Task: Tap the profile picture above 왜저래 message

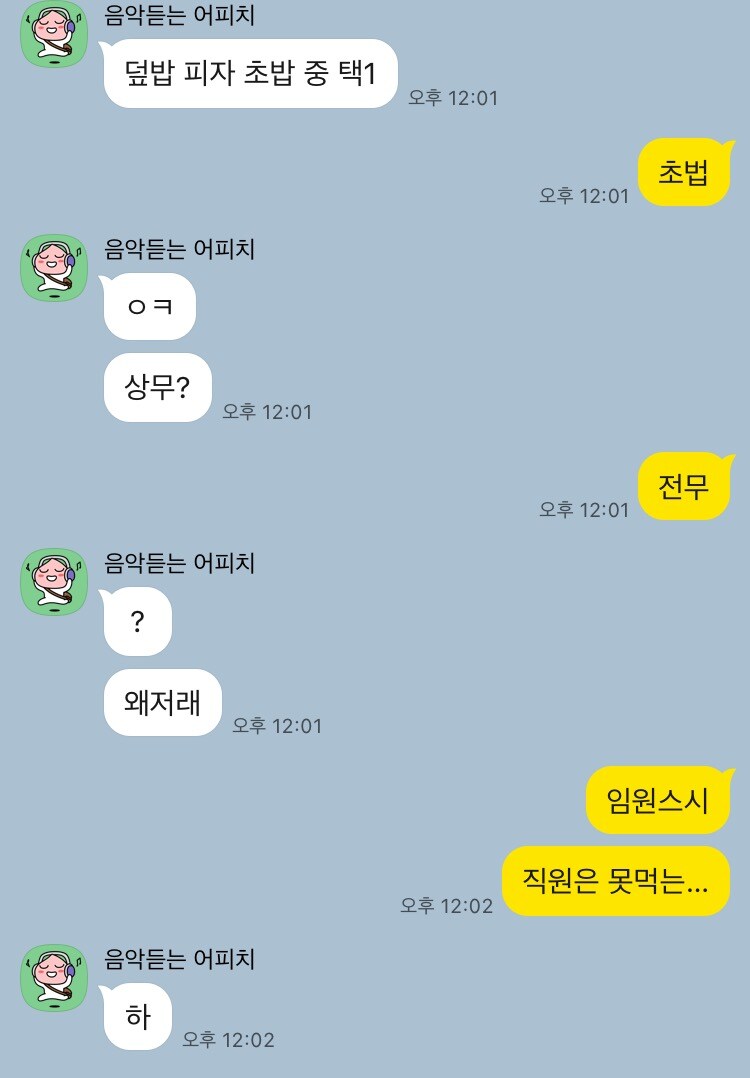Action: [54, 581]
